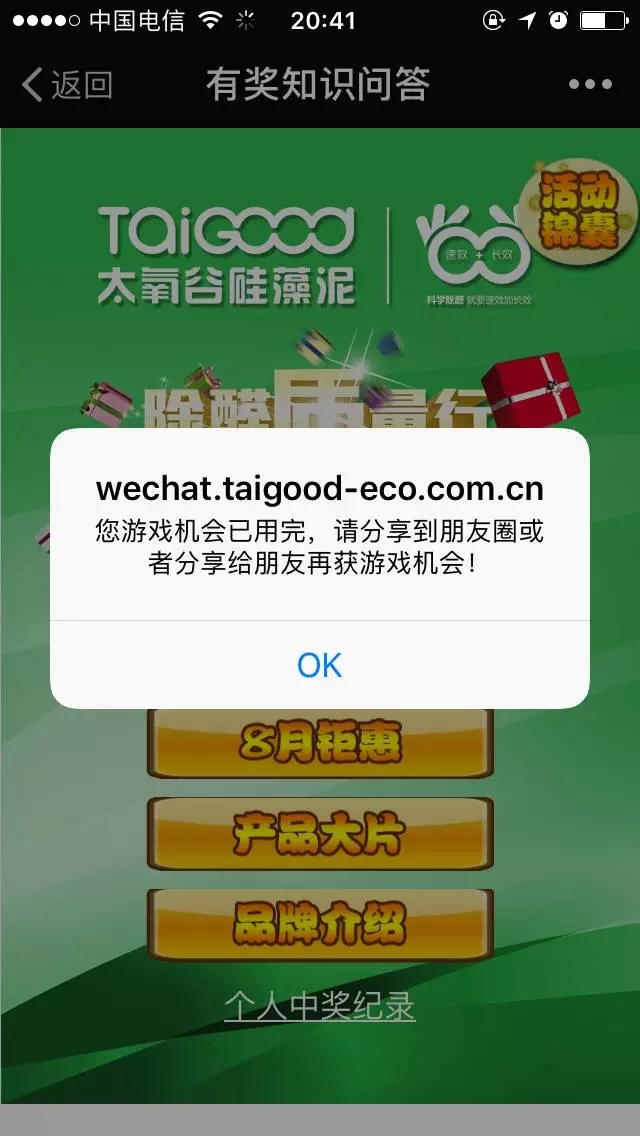Open the 产品大片 button

coord(320,833)
